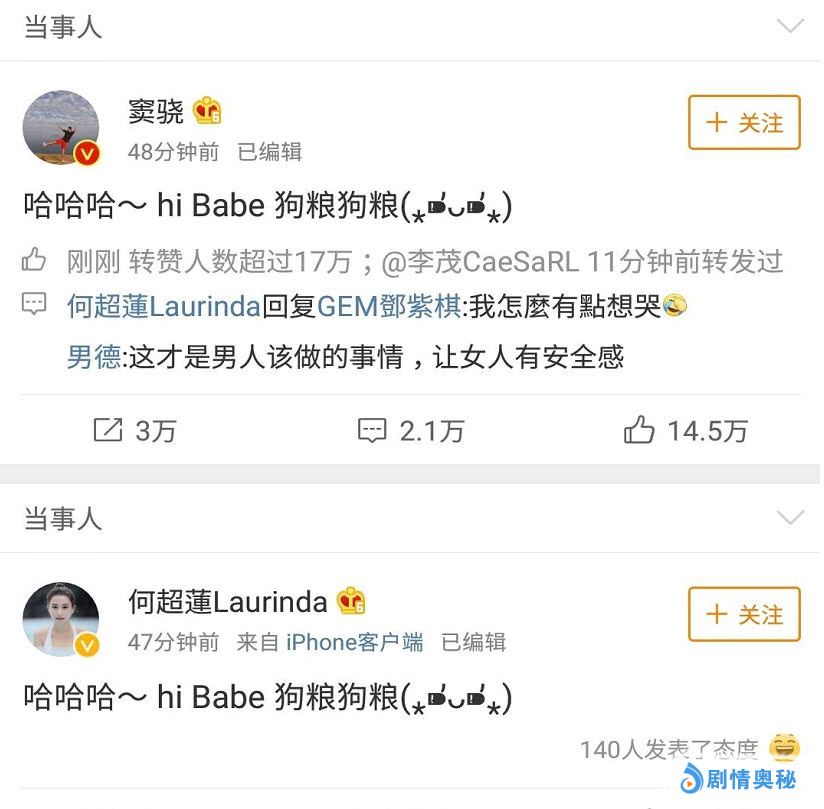Viewport: 824px width, 809px height.
Task: Open 何超蓮Laurinda's avatar
Action: click(x=61, y=620)
